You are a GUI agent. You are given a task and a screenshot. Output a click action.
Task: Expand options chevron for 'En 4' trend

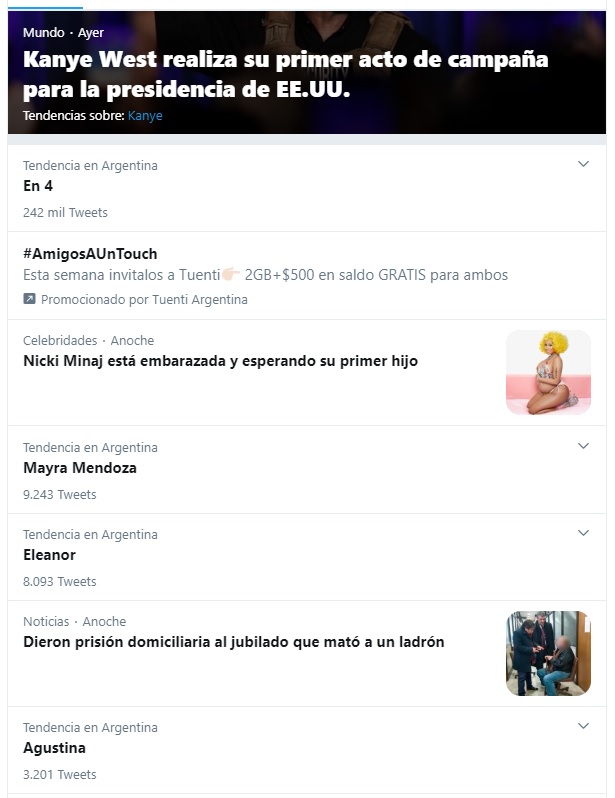584,164
